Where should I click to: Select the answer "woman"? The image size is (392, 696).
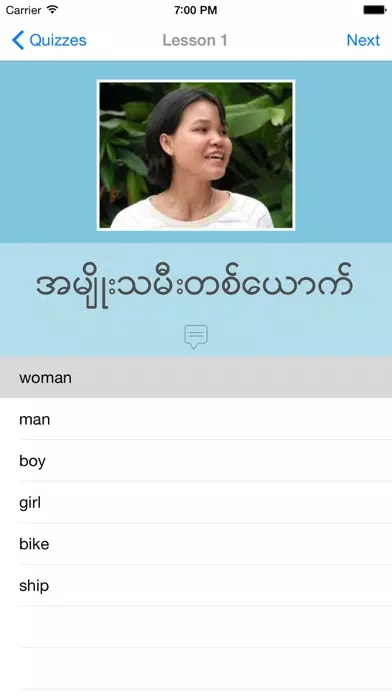(x=196, y=378)
